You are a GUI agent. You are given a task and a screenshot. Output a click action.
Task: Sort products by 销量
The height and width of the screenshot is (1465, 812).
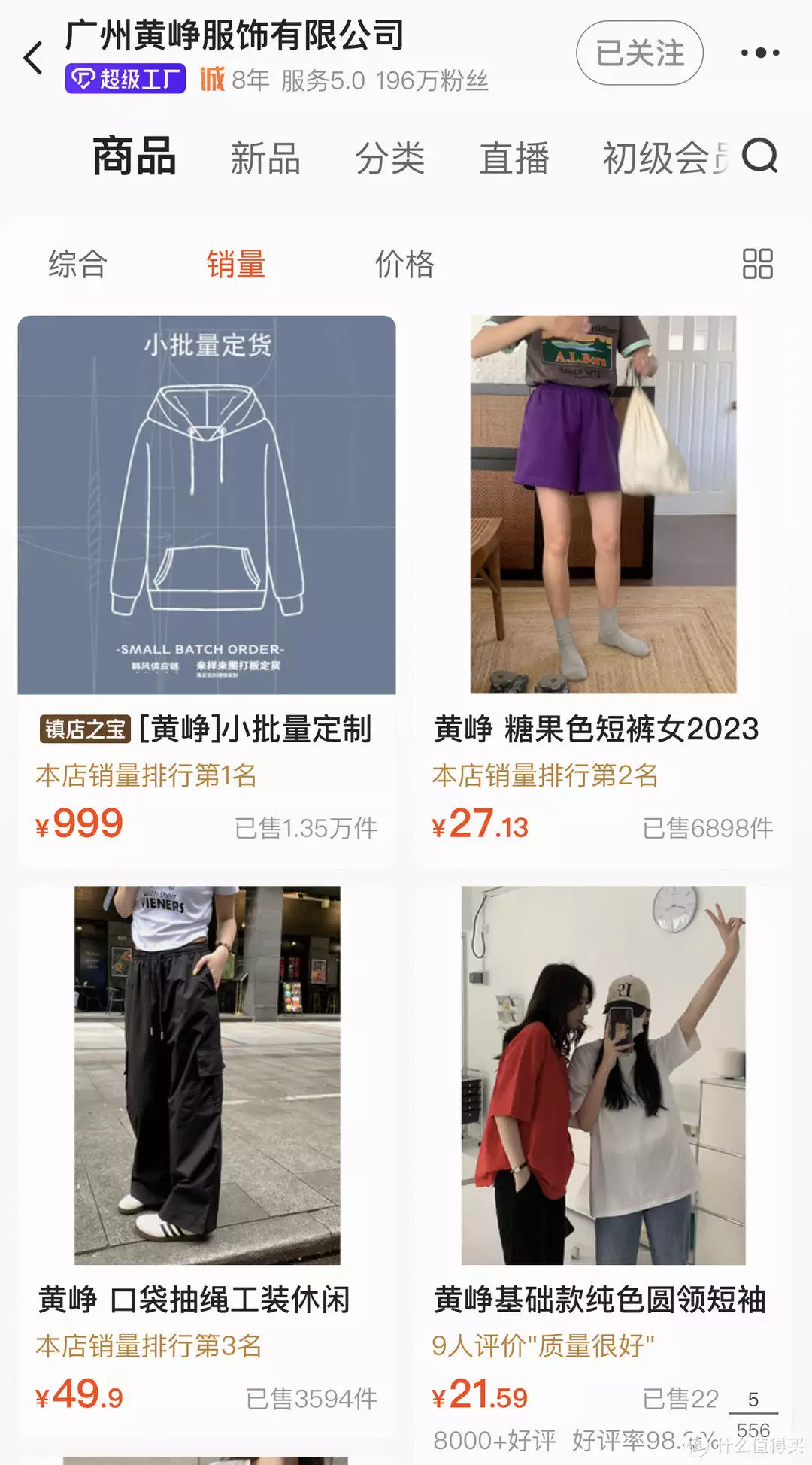point(236,264)
